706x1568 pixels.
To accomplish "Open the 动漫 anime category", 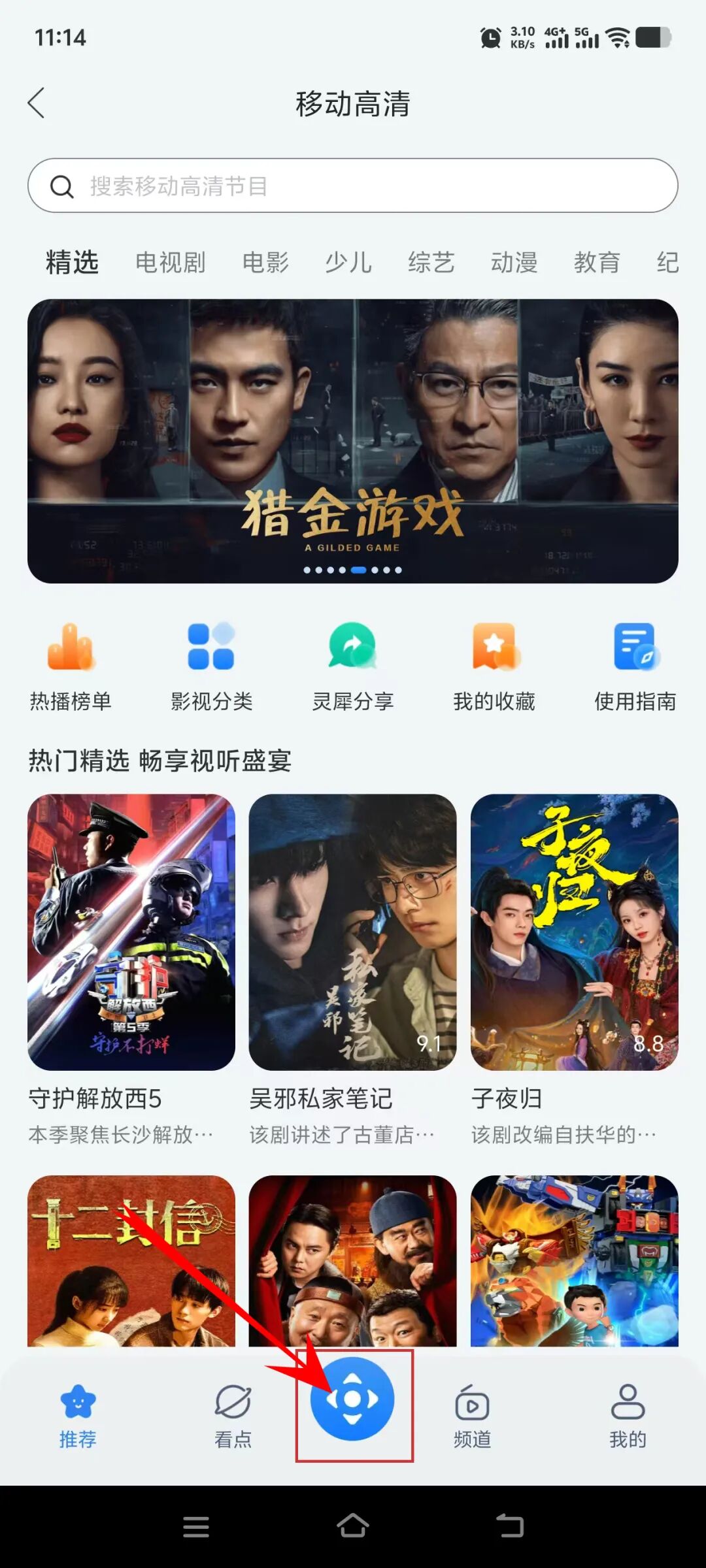I will tap(514, 263).
